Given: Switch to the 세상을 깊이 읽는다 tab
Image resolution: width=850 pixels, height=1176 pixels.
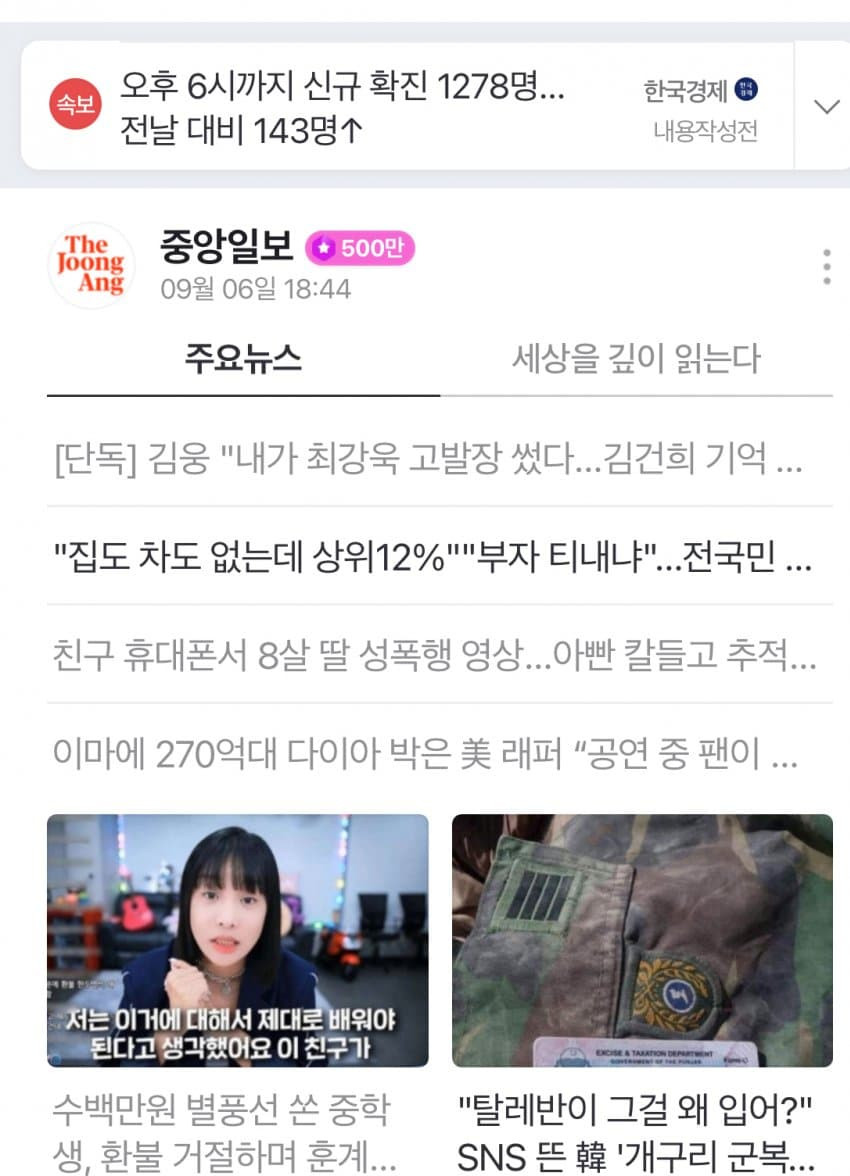Looking at the screenshot, I should tap(636, 358).
